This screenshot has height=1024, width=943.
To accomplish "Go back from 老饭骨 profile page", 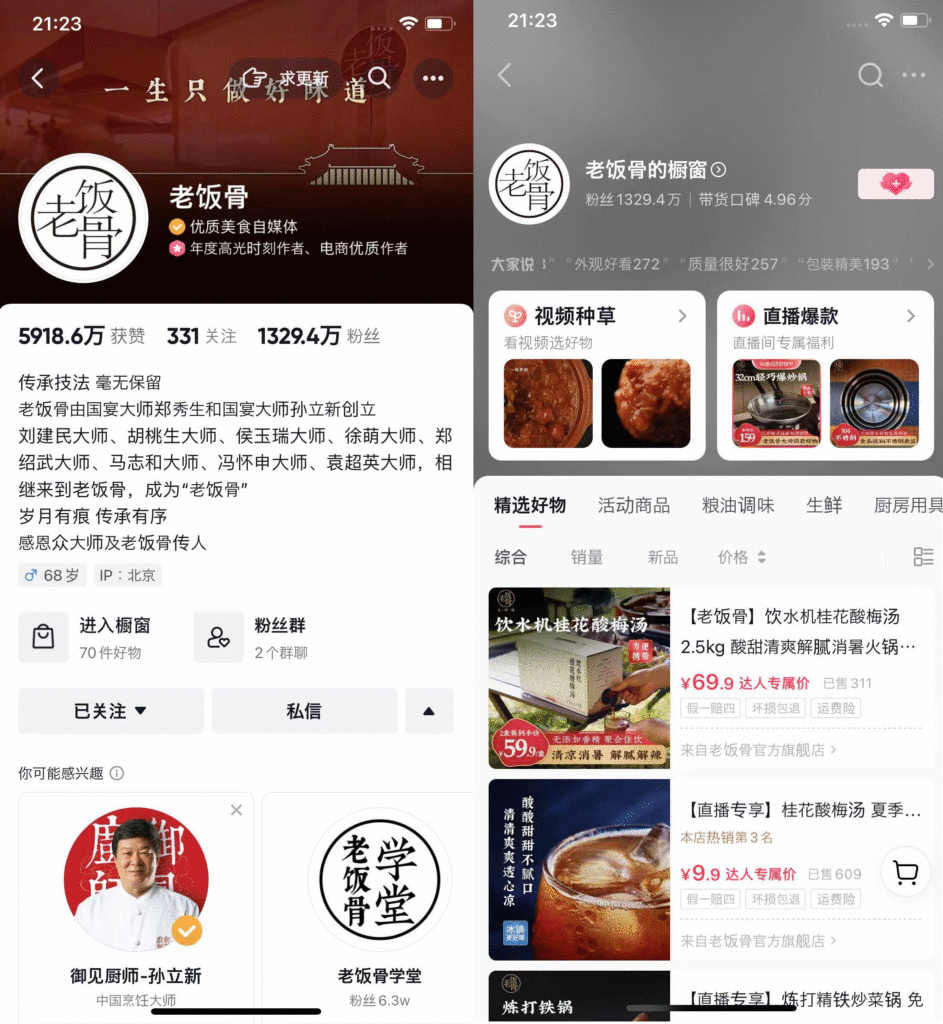I will (x=37, y=79).
